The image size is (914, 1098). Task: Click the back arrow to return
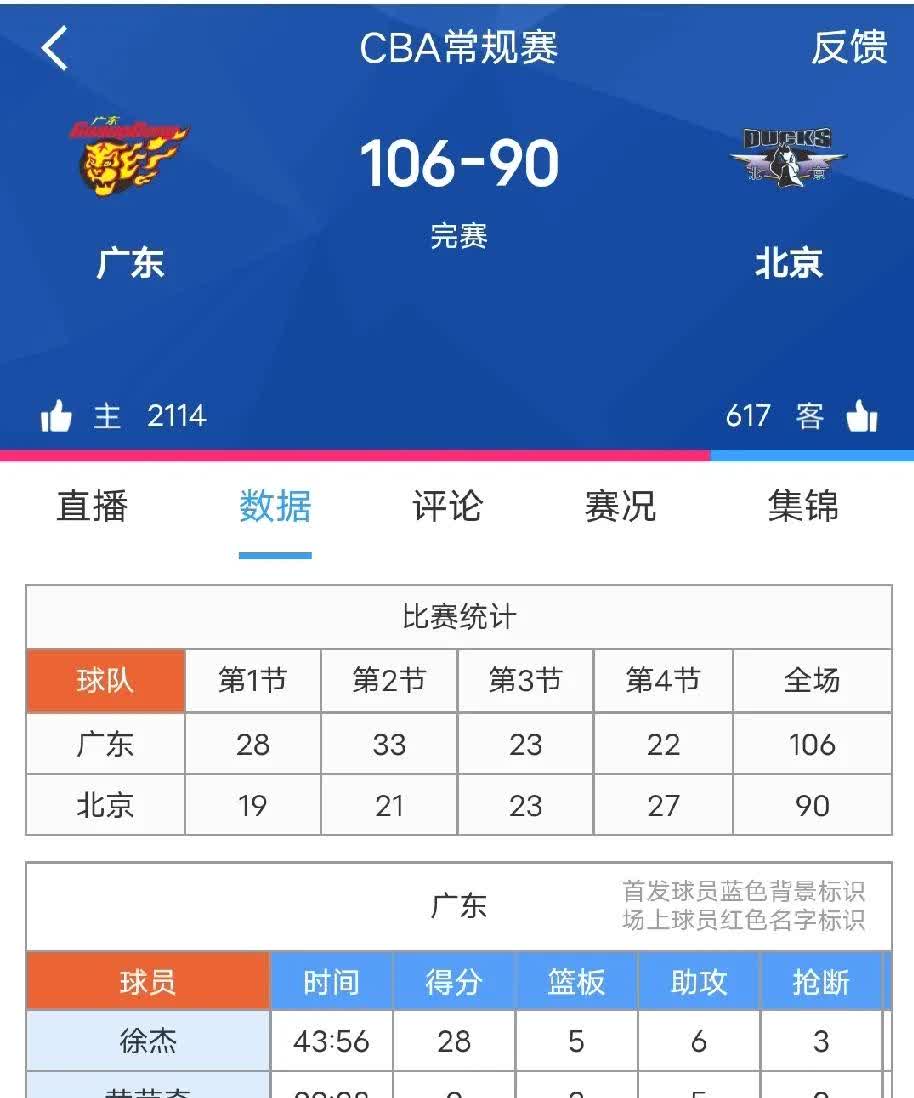55,48
